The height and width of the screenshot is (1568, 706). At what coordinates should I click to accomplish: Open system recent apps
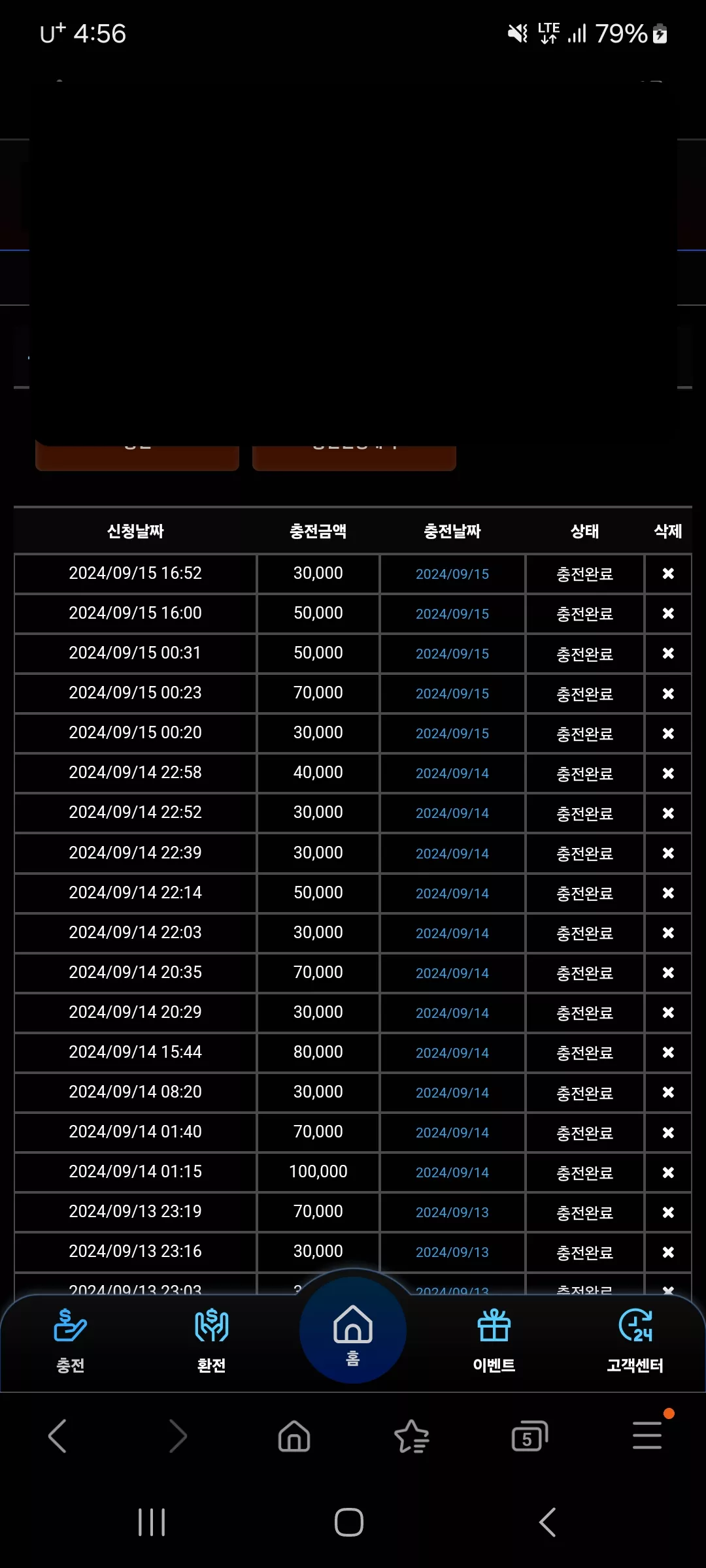152,1522
